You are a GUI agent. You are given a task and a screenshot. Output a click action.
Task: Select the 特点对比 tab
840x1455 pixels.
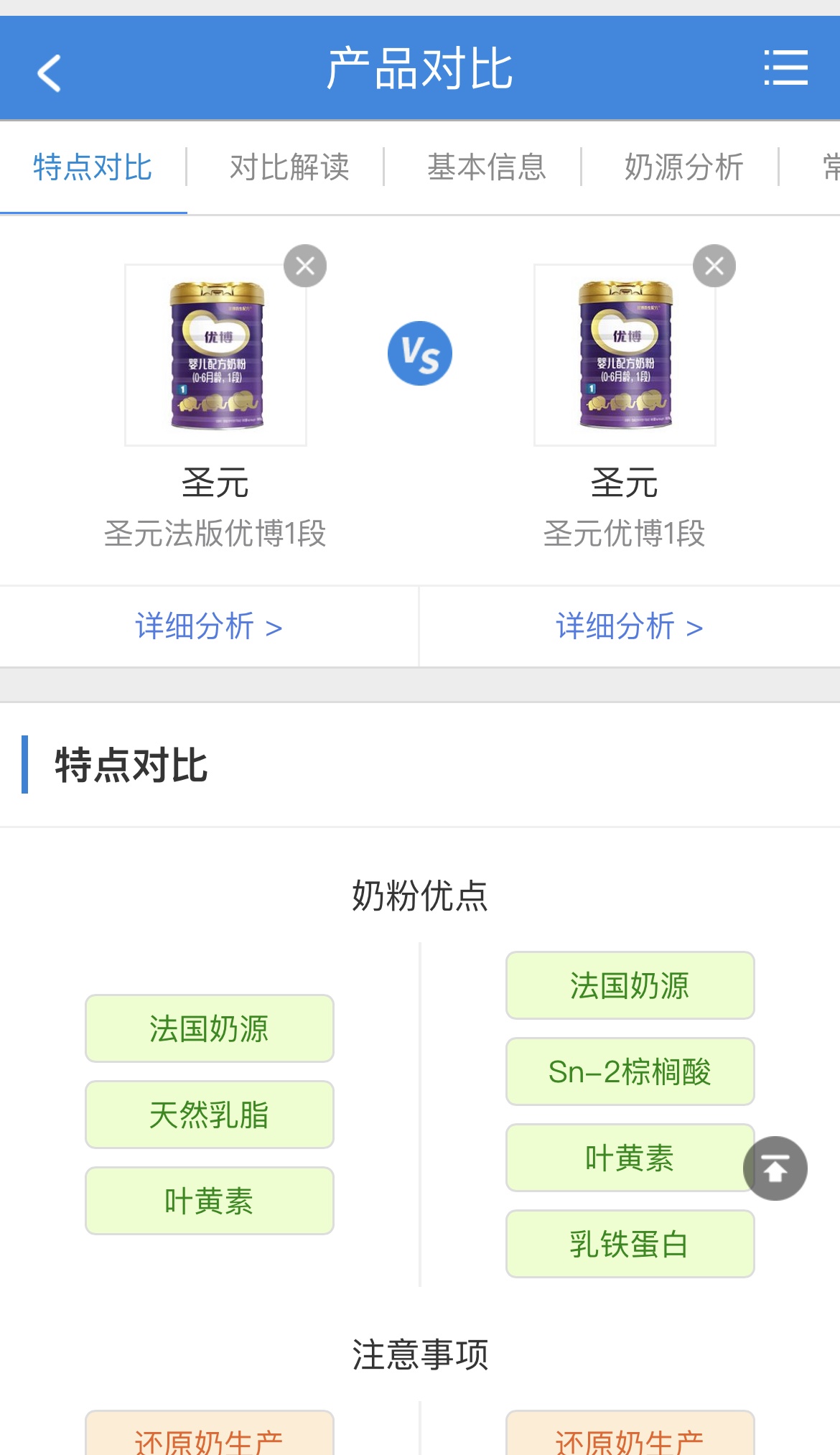(93, 167)
